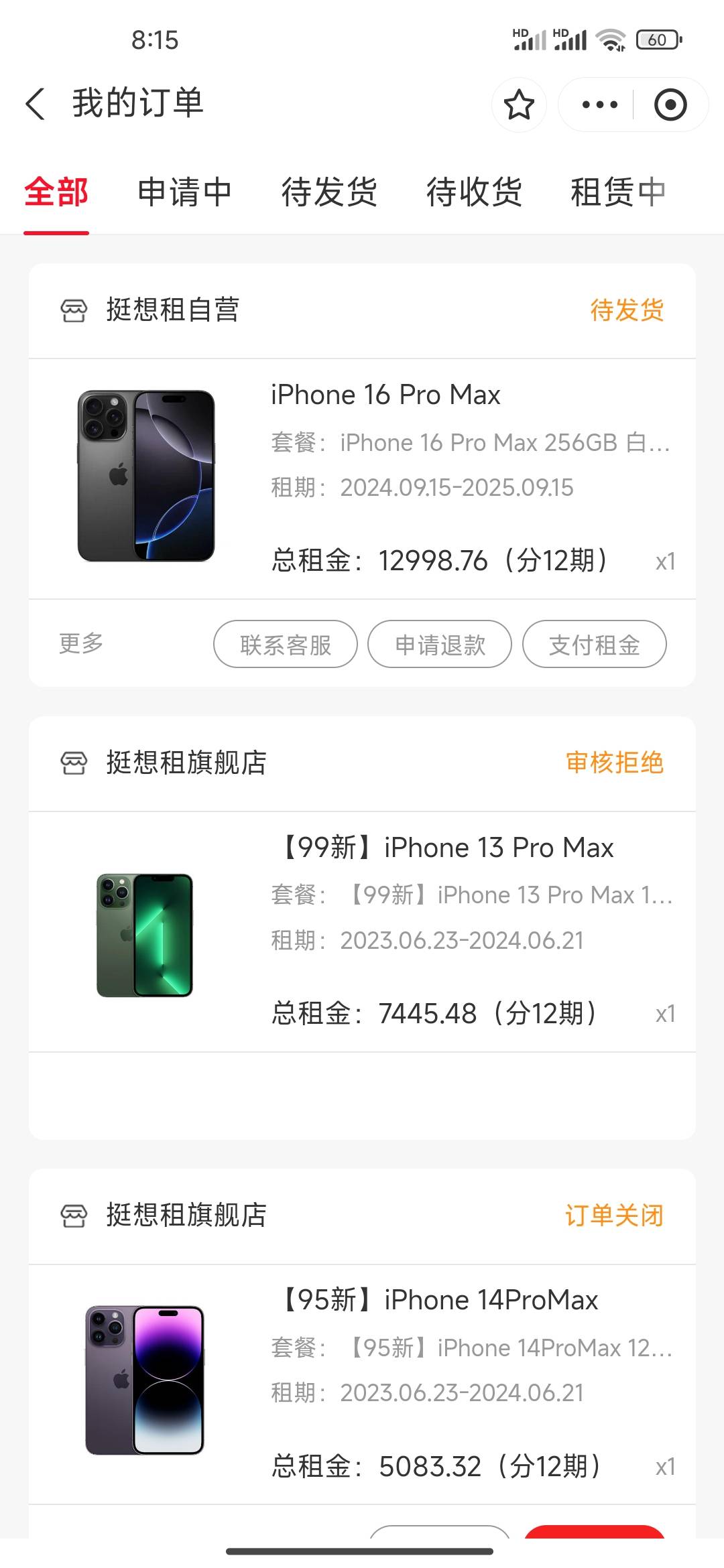The height and width of the screenshot is (1568, 724).
Task: Switch to the 待收货 tab
Action: coord(475,192)
